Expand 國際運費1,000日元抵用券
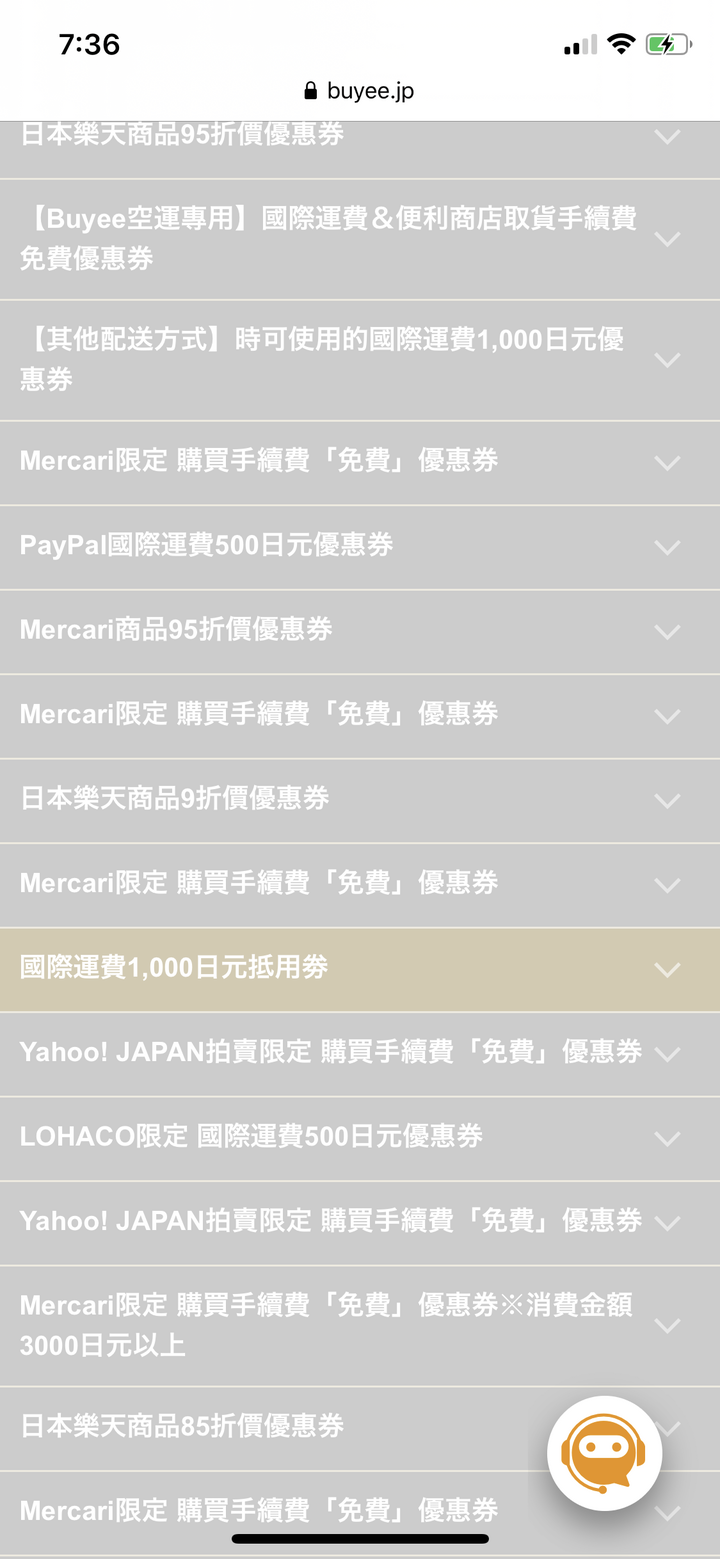Image resolution: width=720 pixels, height=1559 pixels. coord(360,969)
